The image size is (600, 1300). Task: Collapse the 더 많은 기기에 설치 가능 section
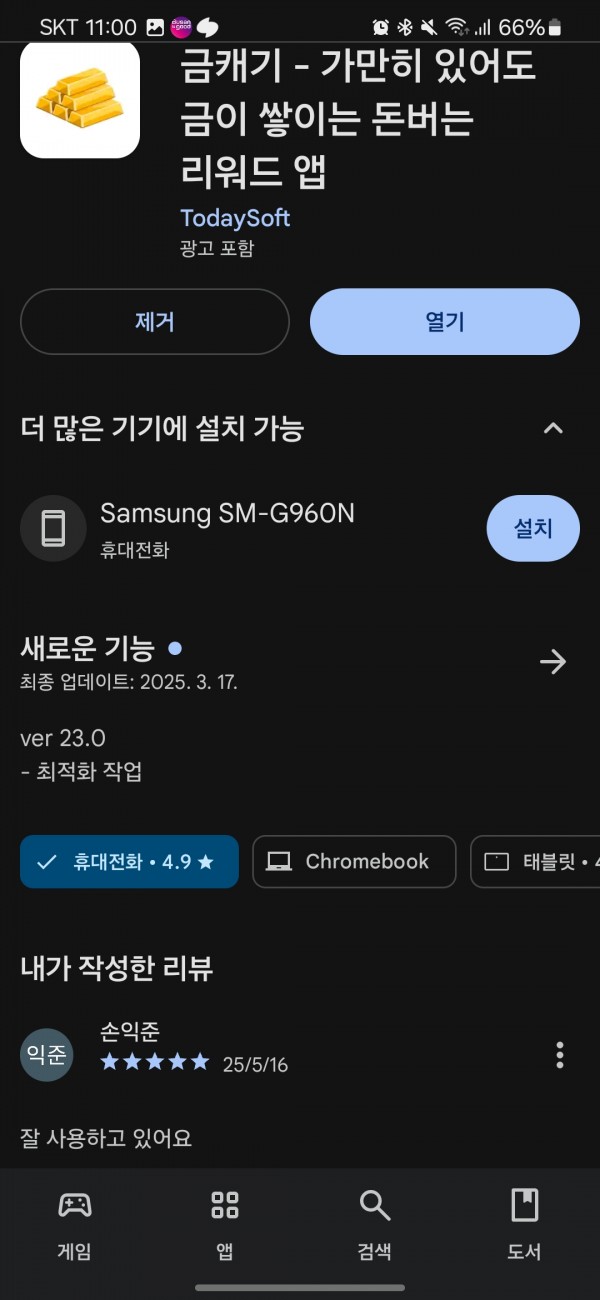point(553,429)
